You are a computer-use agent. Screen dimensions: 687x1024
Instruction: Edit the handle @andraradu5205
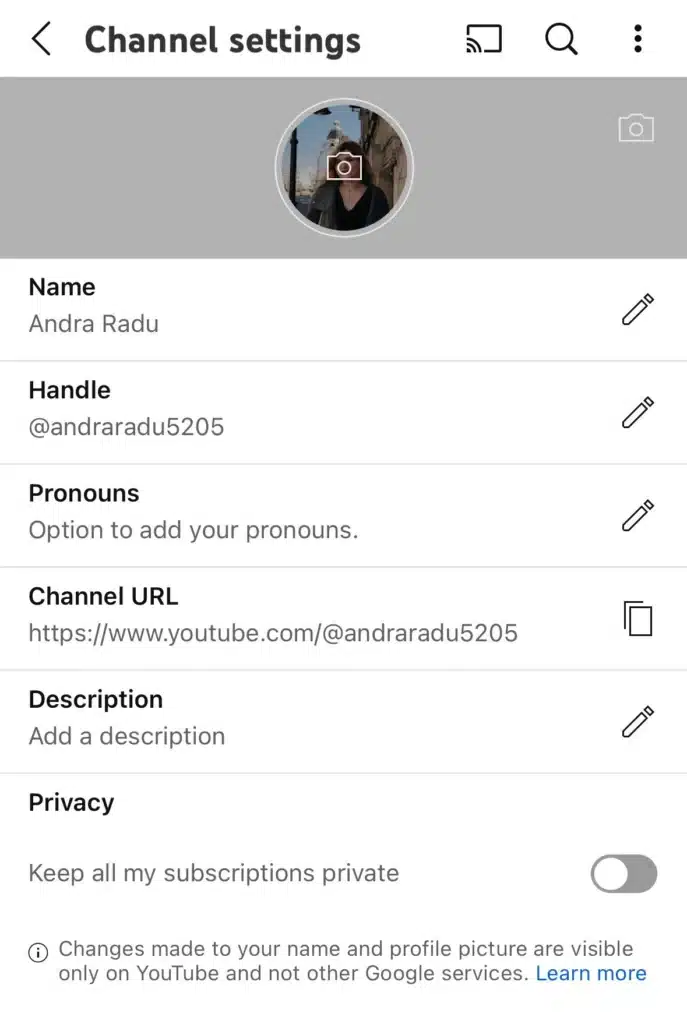click(x=637, y=413)
